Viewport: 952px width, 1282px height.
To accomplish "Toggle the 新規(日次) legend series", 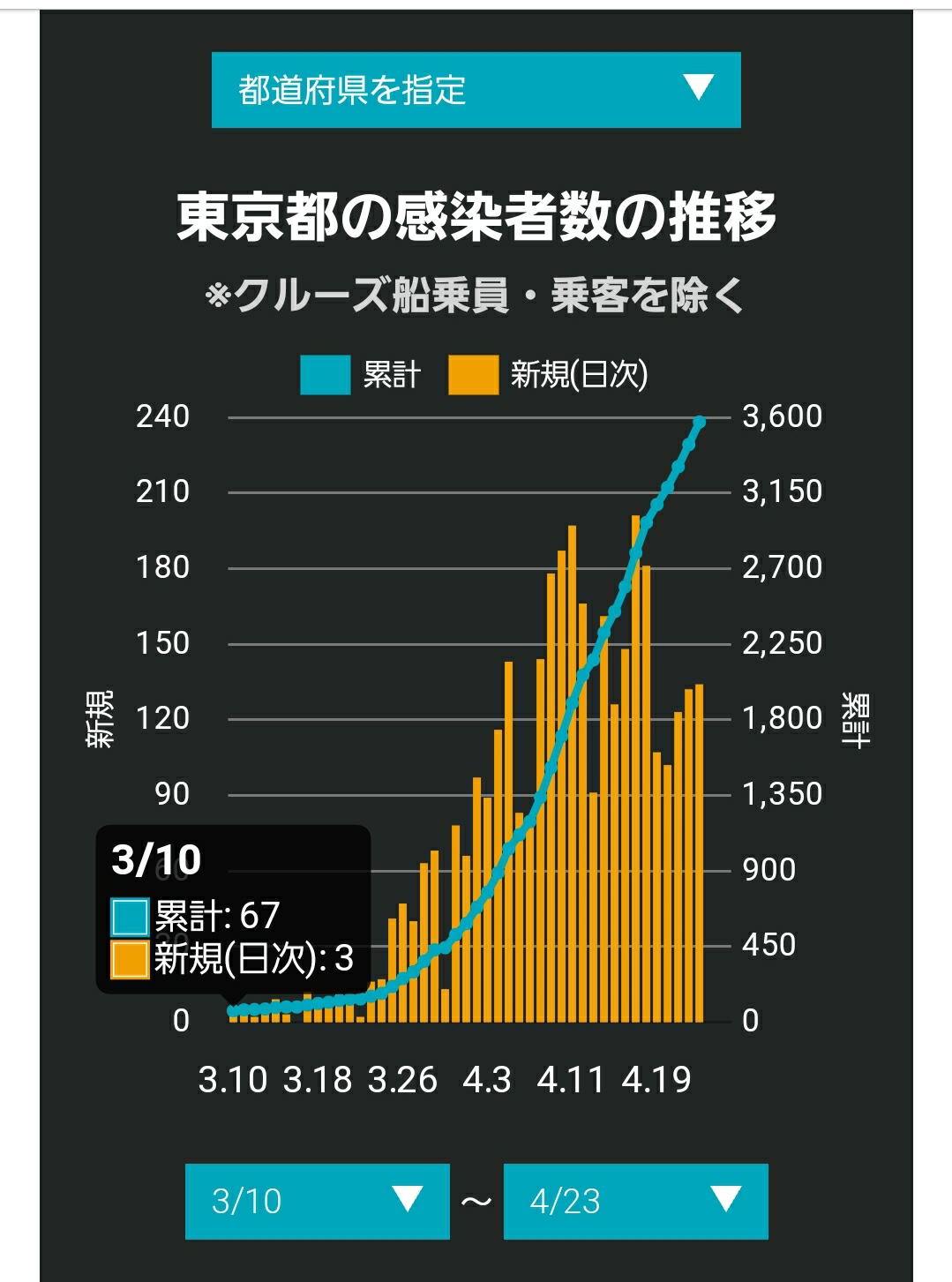I will [x=548, y=375].
